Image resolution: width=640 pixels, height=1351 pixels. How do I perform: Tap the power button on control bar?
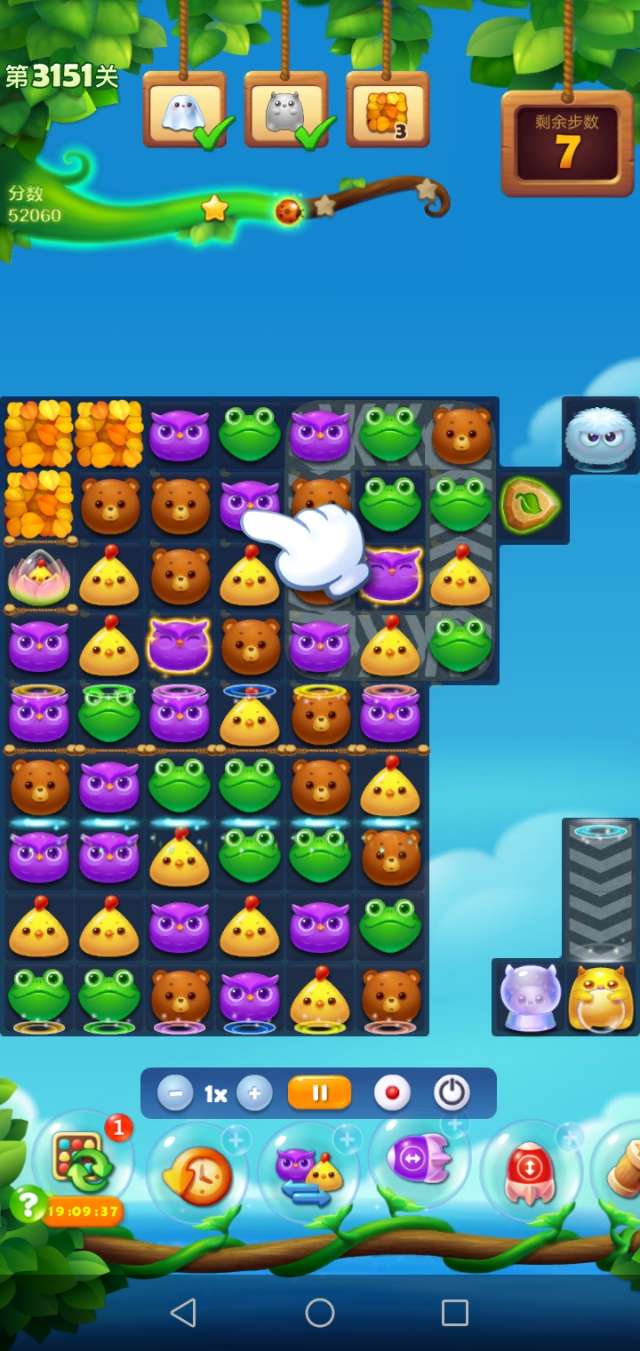click(451, 1093)
